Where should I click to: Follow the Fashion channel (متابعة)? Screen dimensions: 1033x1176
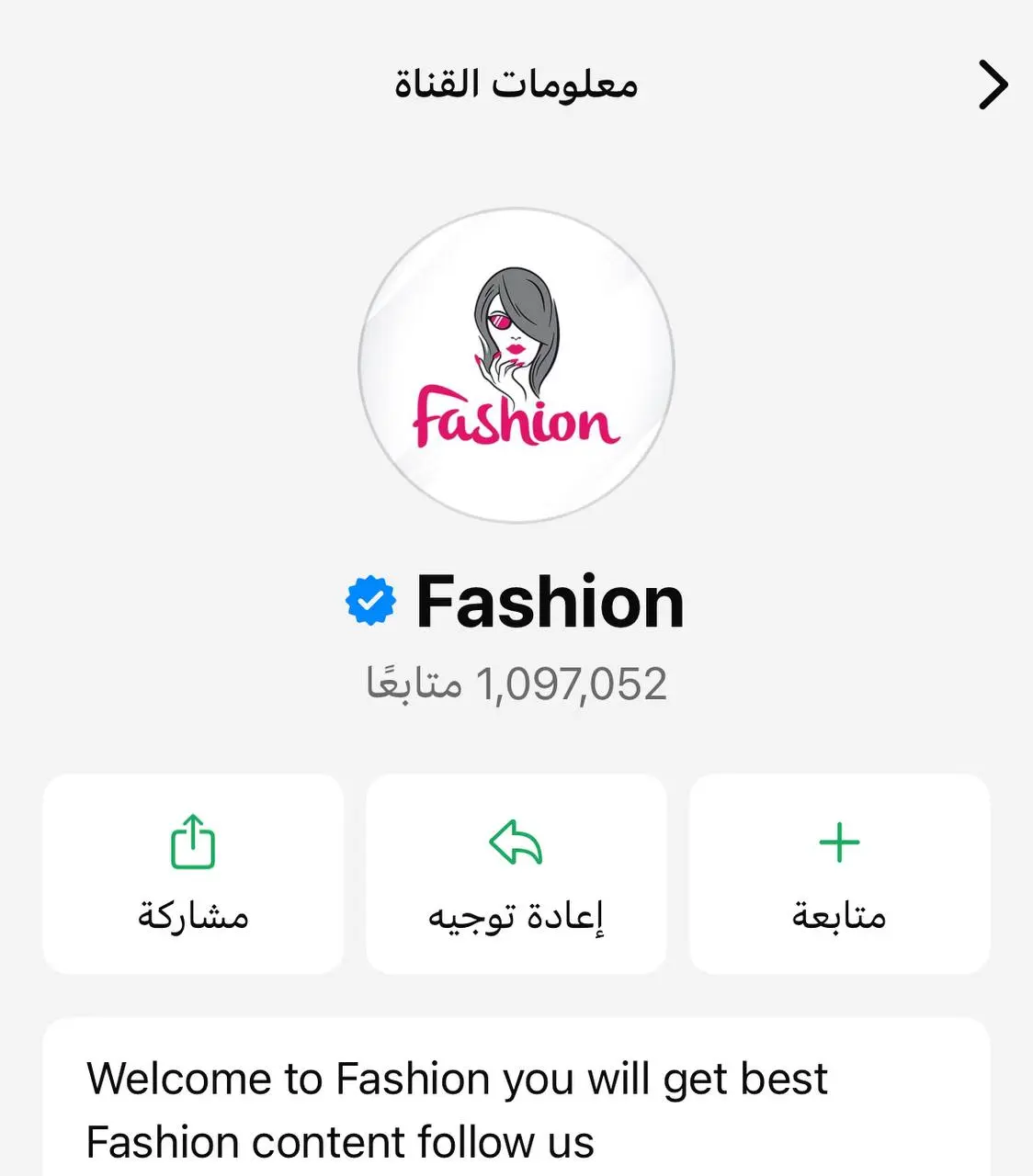pyautogui.click(x=839, y=873)
